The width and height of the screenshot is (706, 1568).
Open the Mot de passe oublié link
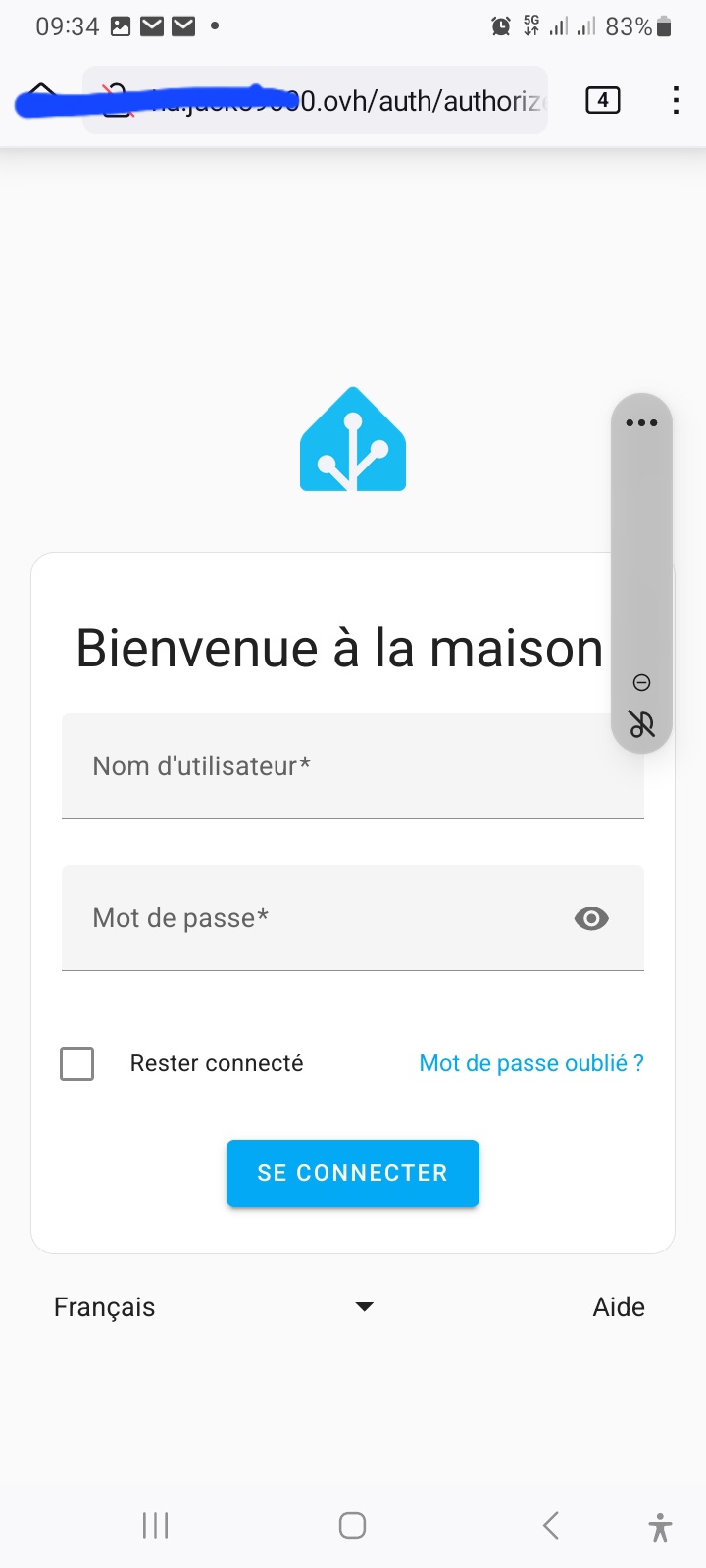[530, 1063]
